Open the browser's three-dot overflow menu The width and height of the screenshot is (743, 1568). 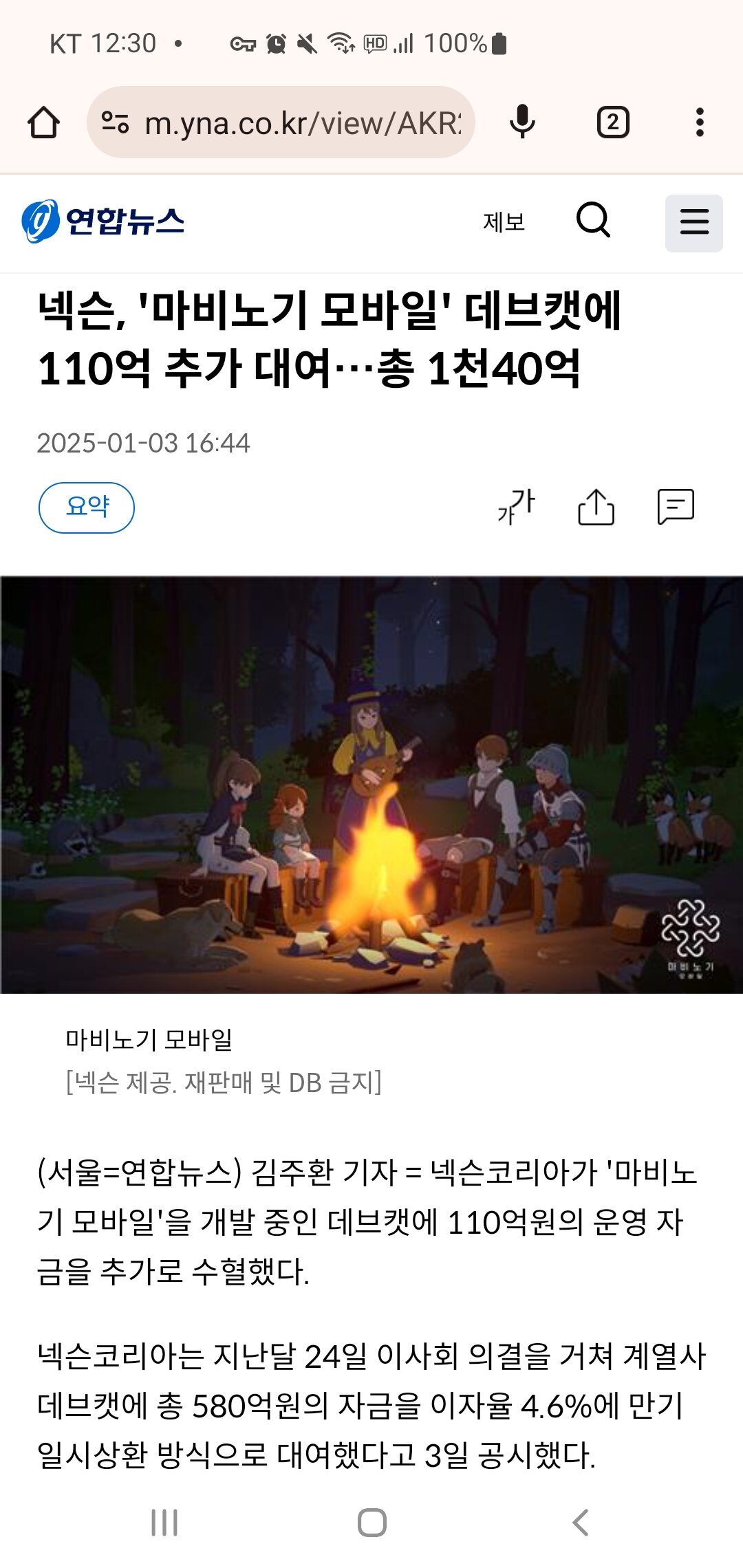click(700, 123)
